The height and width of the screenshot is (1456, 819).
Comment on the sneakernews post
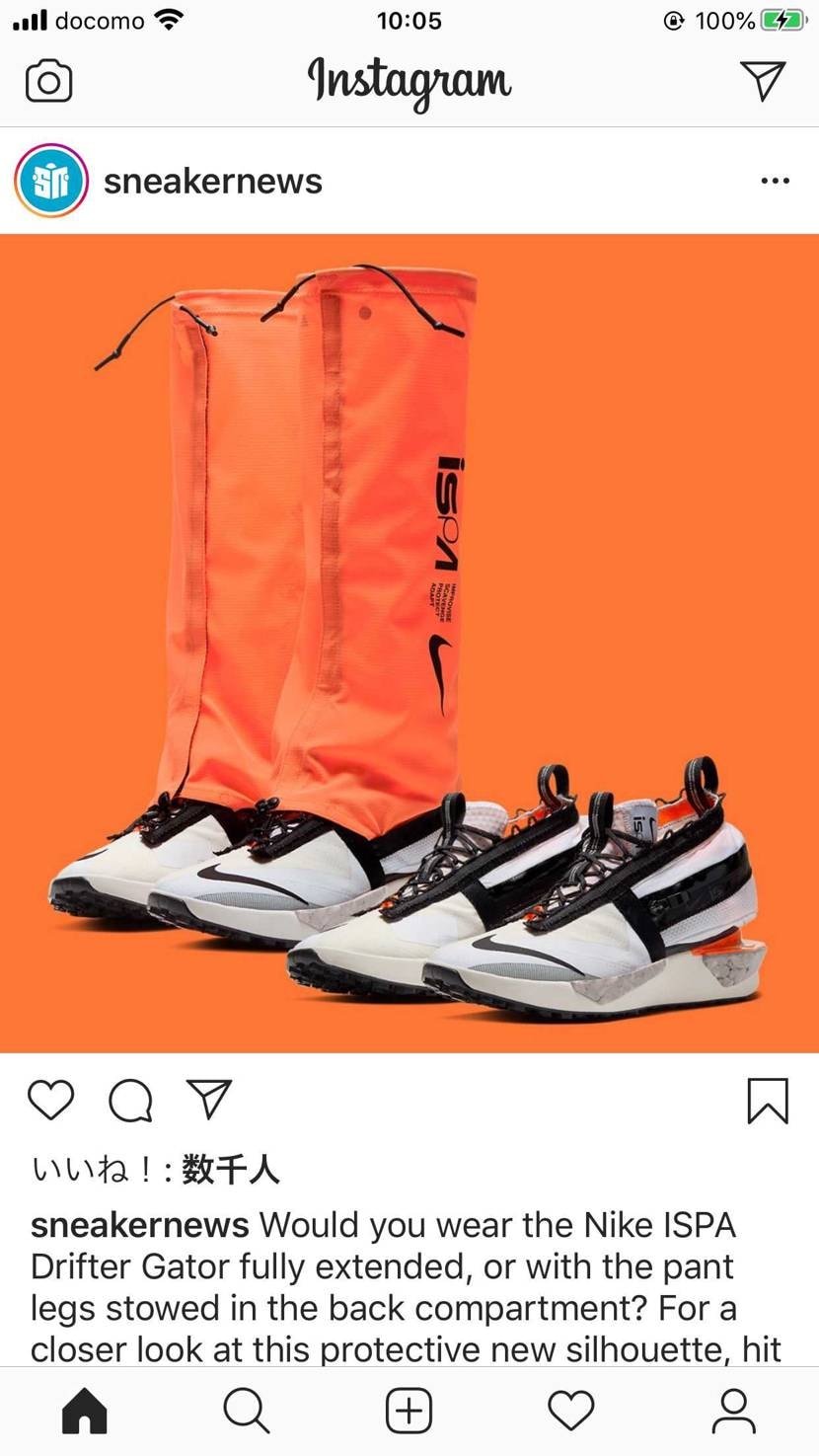click(130, 1100)
